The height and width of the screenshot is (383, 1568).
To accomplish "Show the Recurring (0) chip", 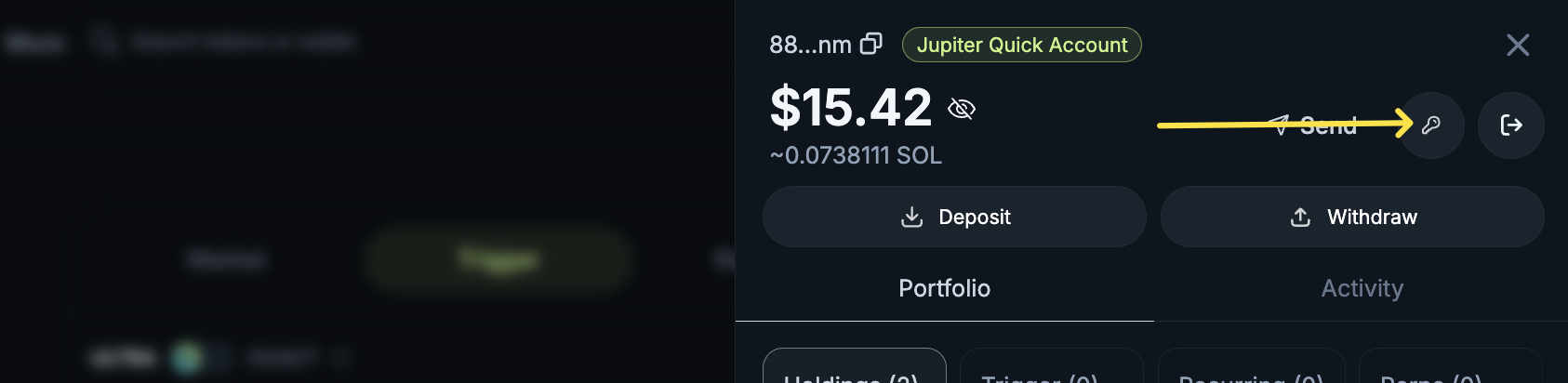I will pos(1251,370).
